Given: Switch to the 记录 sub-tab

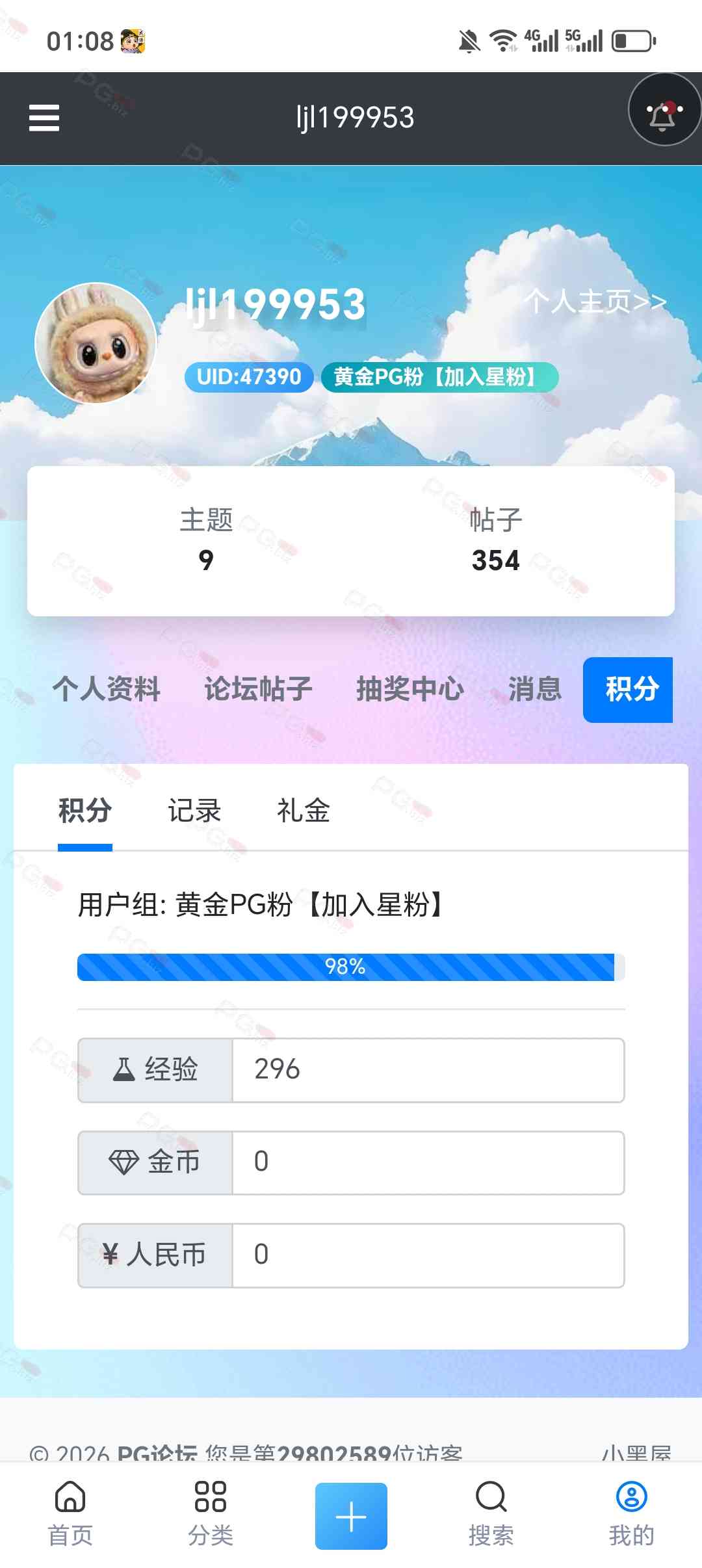Looking at the screenshot, I should 194,811.
